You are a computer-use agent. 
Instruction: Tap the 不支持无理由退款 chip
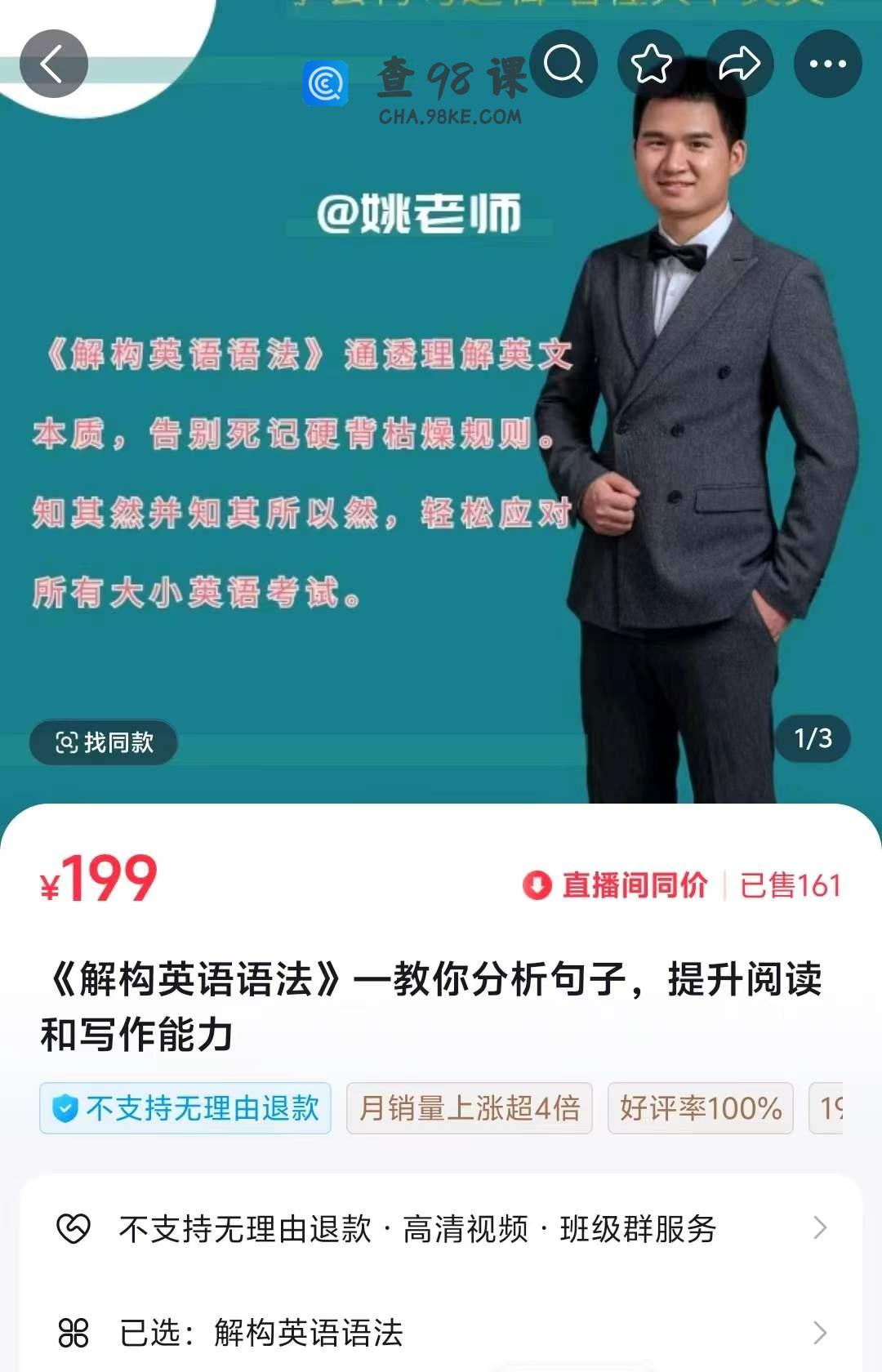(185, 1108)
